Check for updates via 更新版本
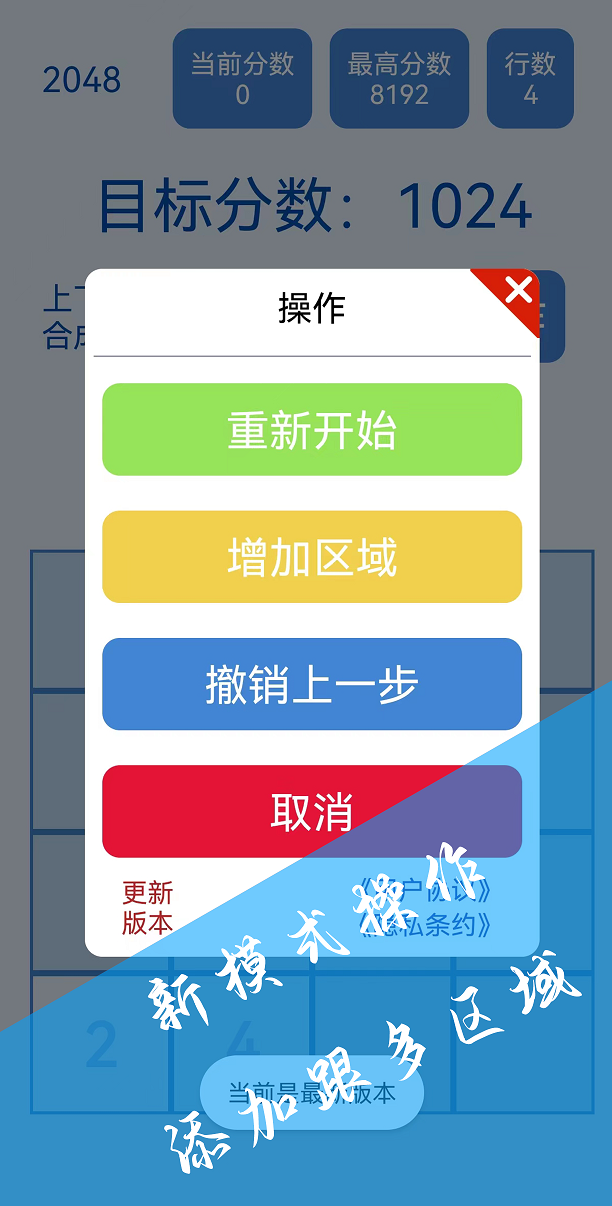 tap(148, 907)
